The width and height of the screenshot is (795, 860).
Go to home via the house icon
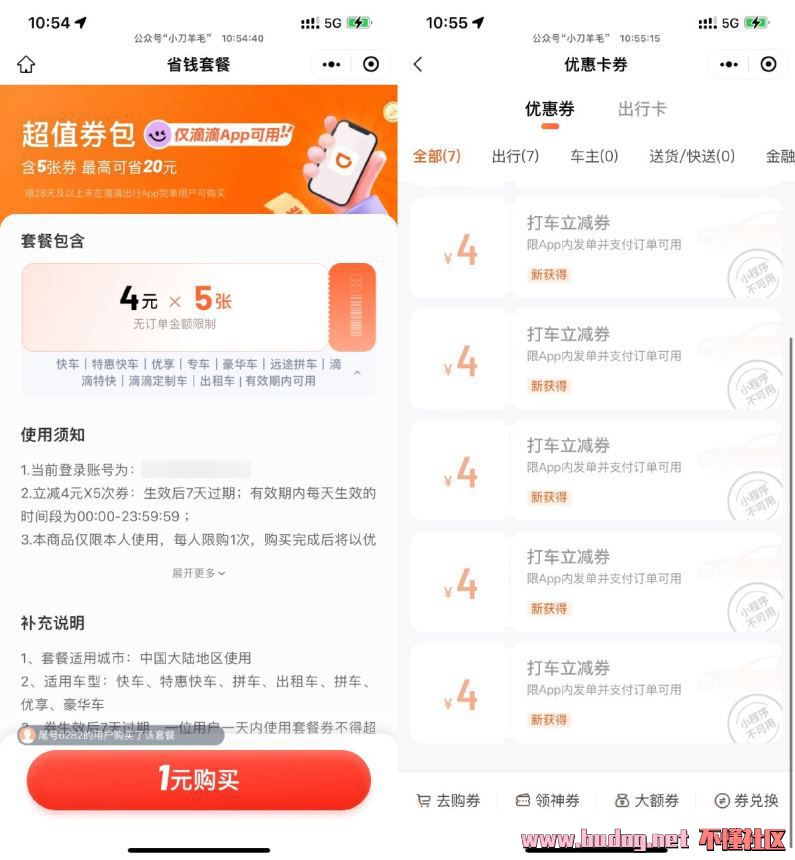point(26,65)
